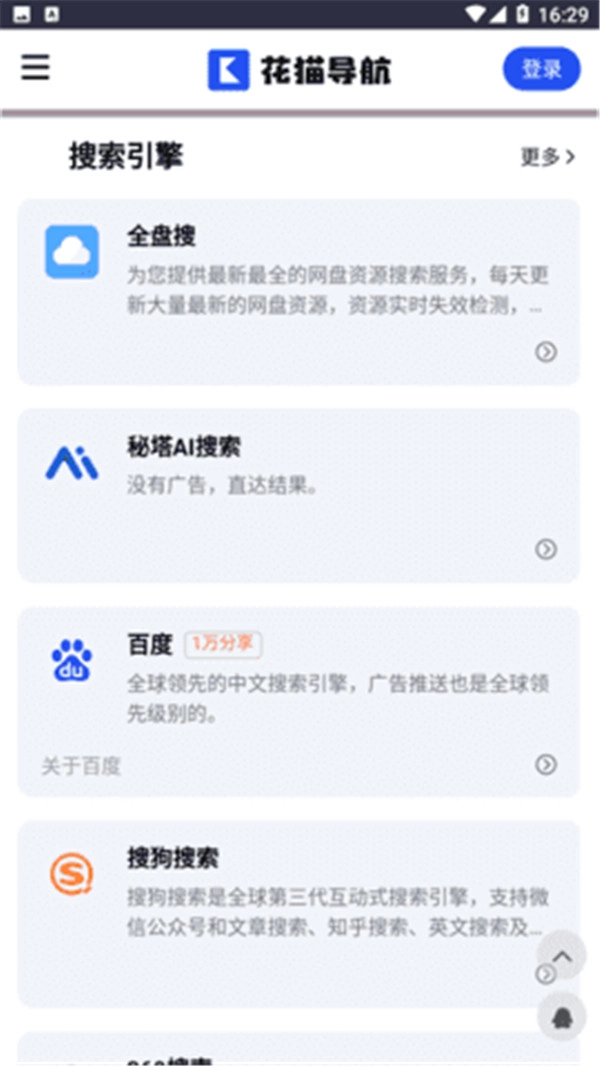Open 更多 for more search engines

pos(547,157)
